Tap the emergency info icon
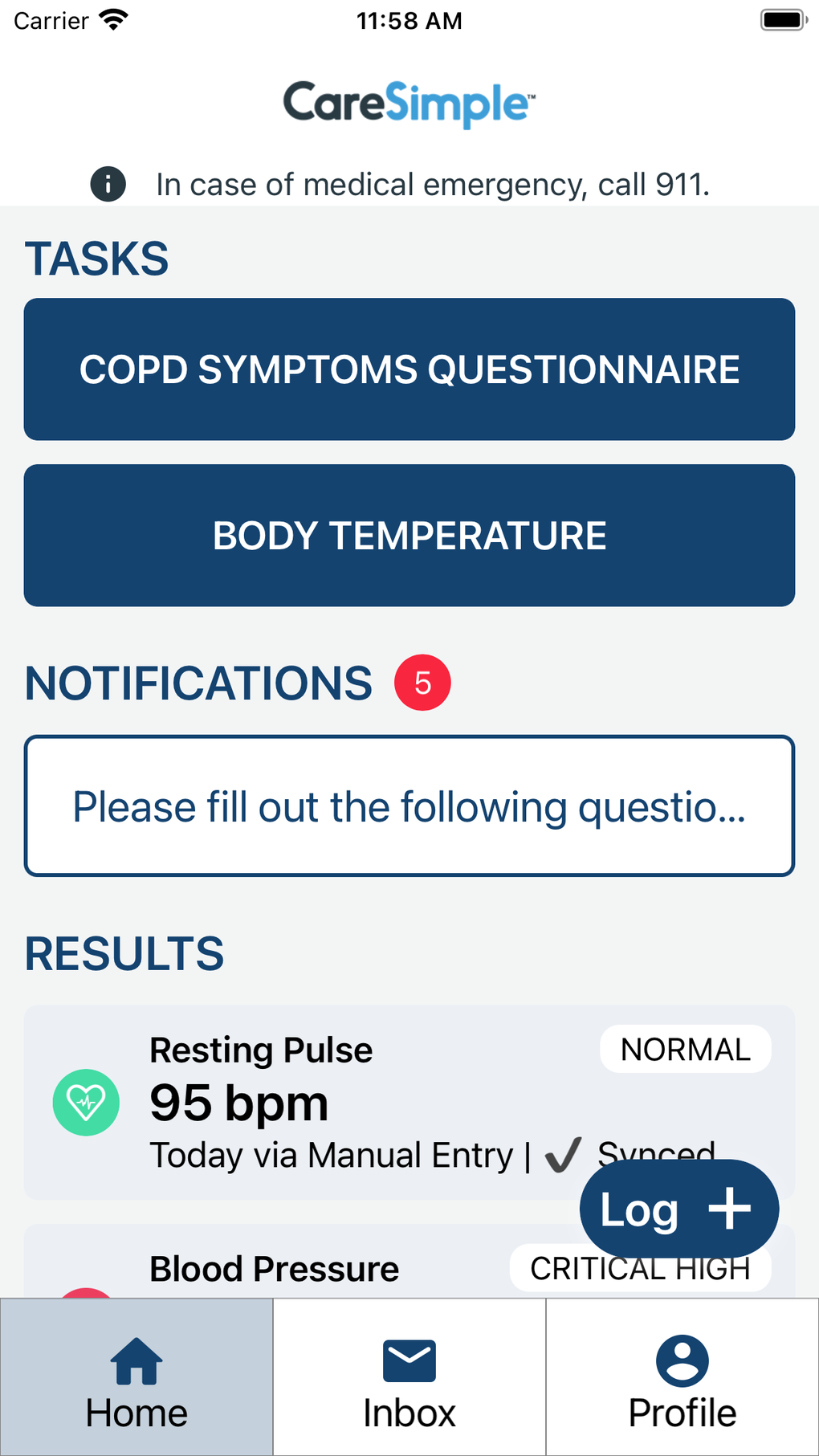 tap(108, 184)
